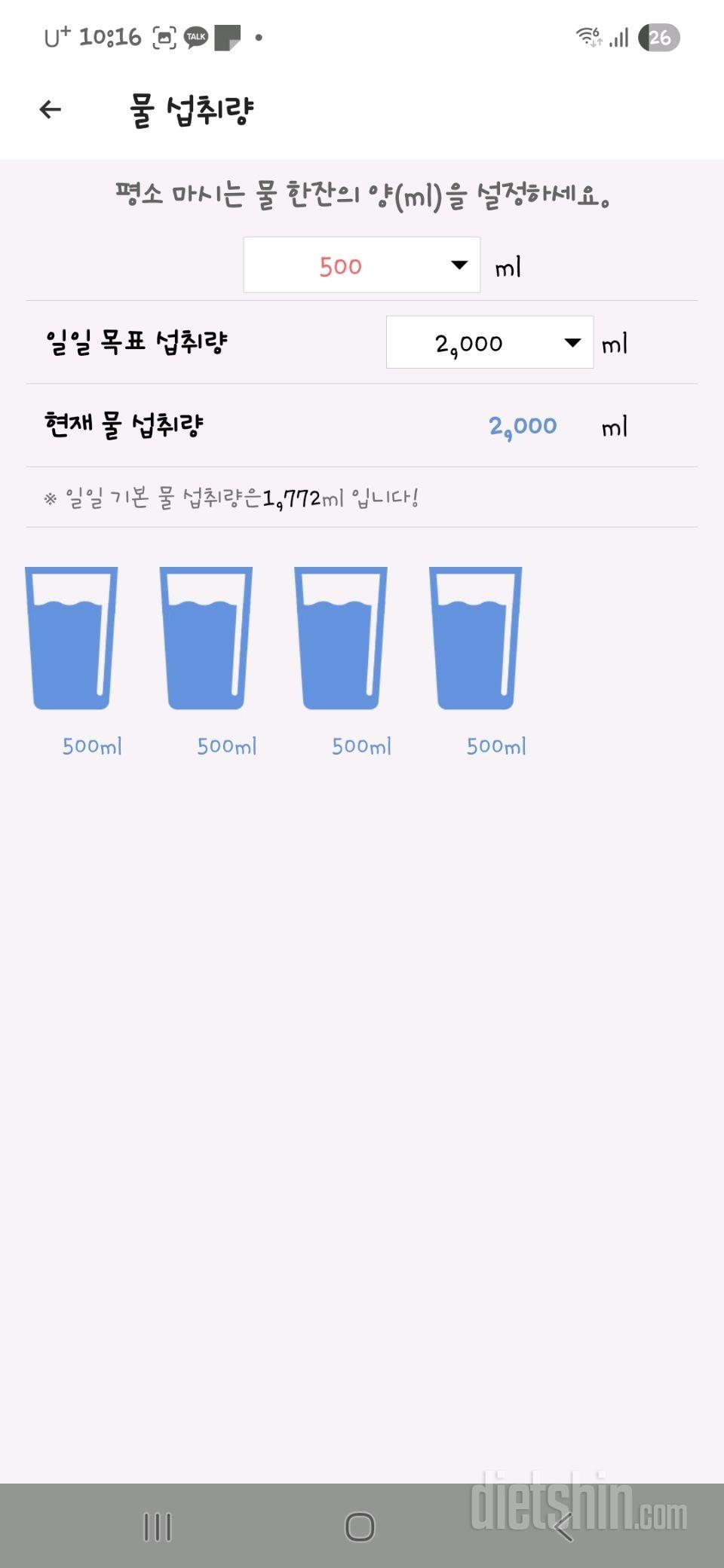The height and width of the screenshot is (1568, 724).
Task: Go to the phone's home screen
Action: click(x=360, y=1527)
